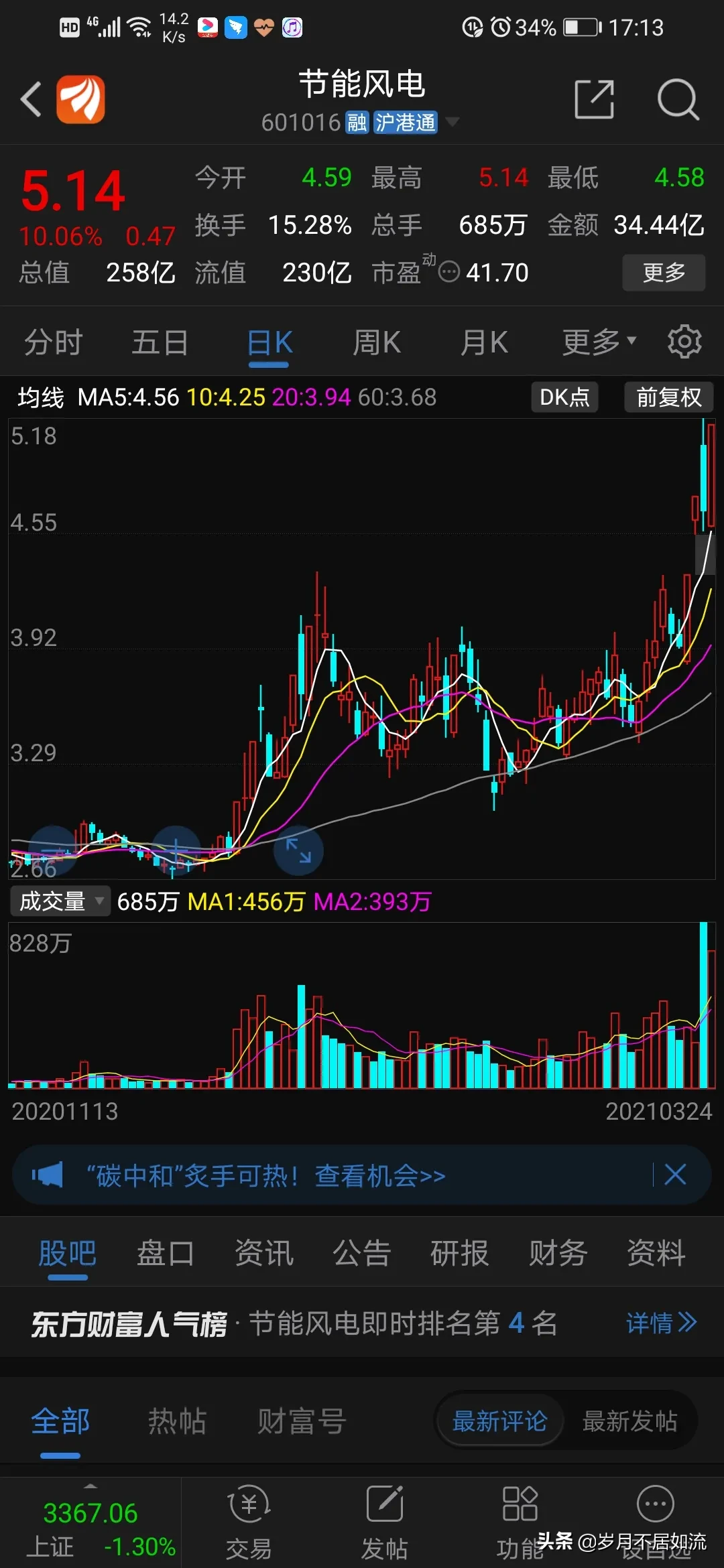Tap 更多 button for more quote data
Image resolution: width=724 pixels, height=1568 pixels.
click(663, 273)
